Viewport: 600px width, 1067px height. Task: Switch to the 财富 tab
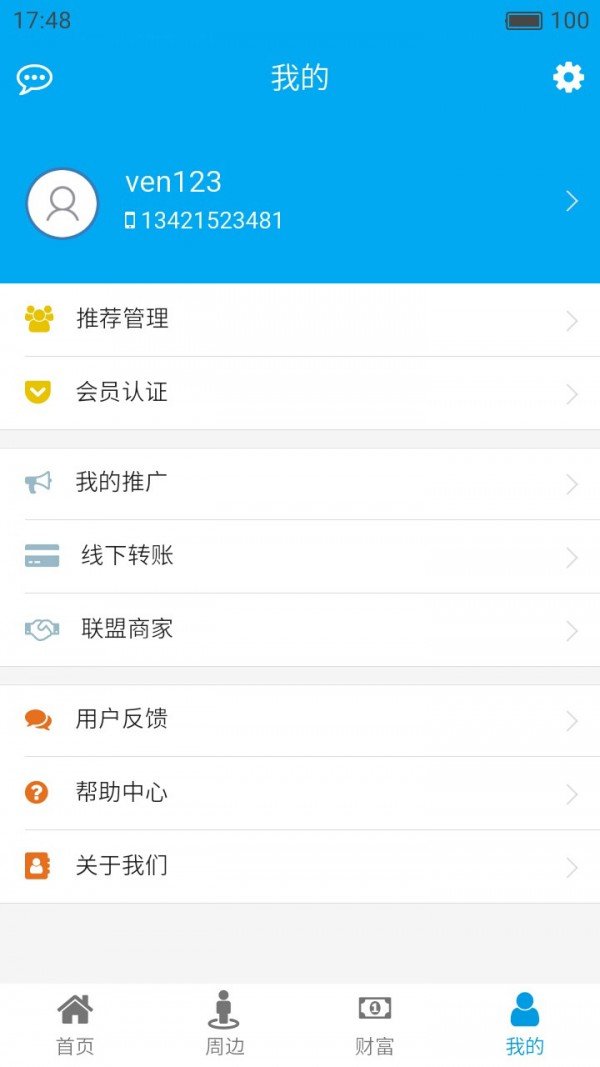coord(375,1024)
